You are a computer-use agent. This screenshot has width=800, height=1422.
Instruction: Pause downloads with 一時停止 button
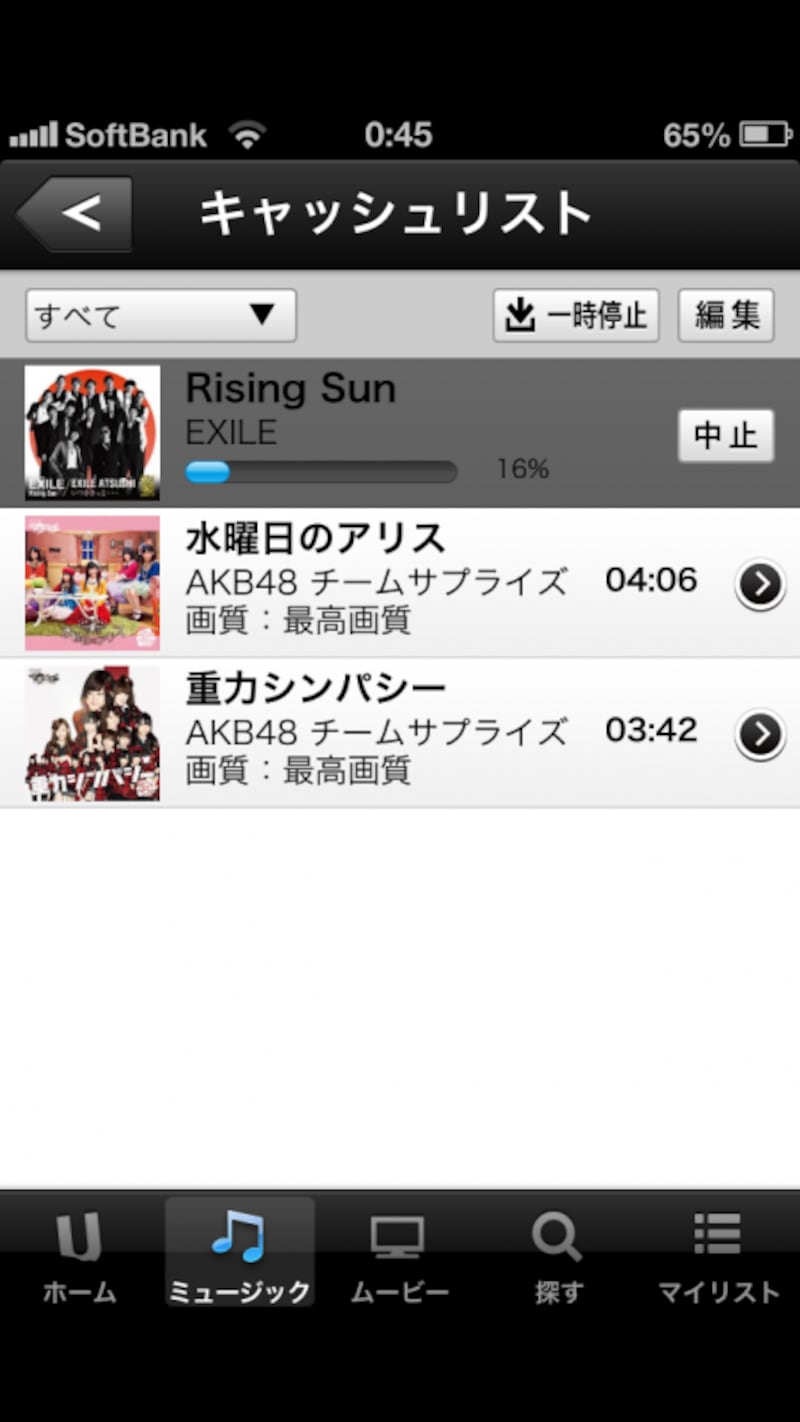coord(576,316)
